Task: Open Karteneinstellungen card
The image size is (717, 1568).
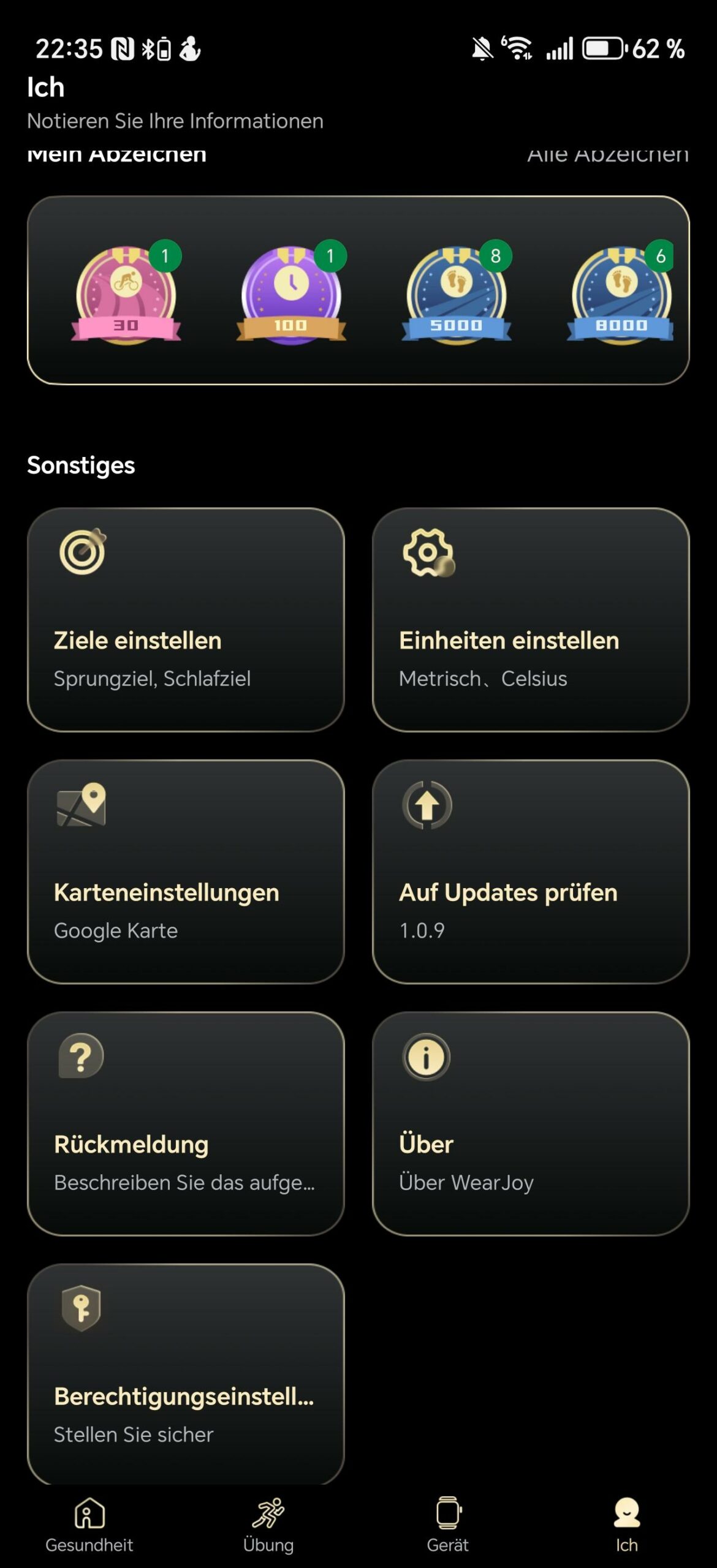Action: (x=186, y=871)
